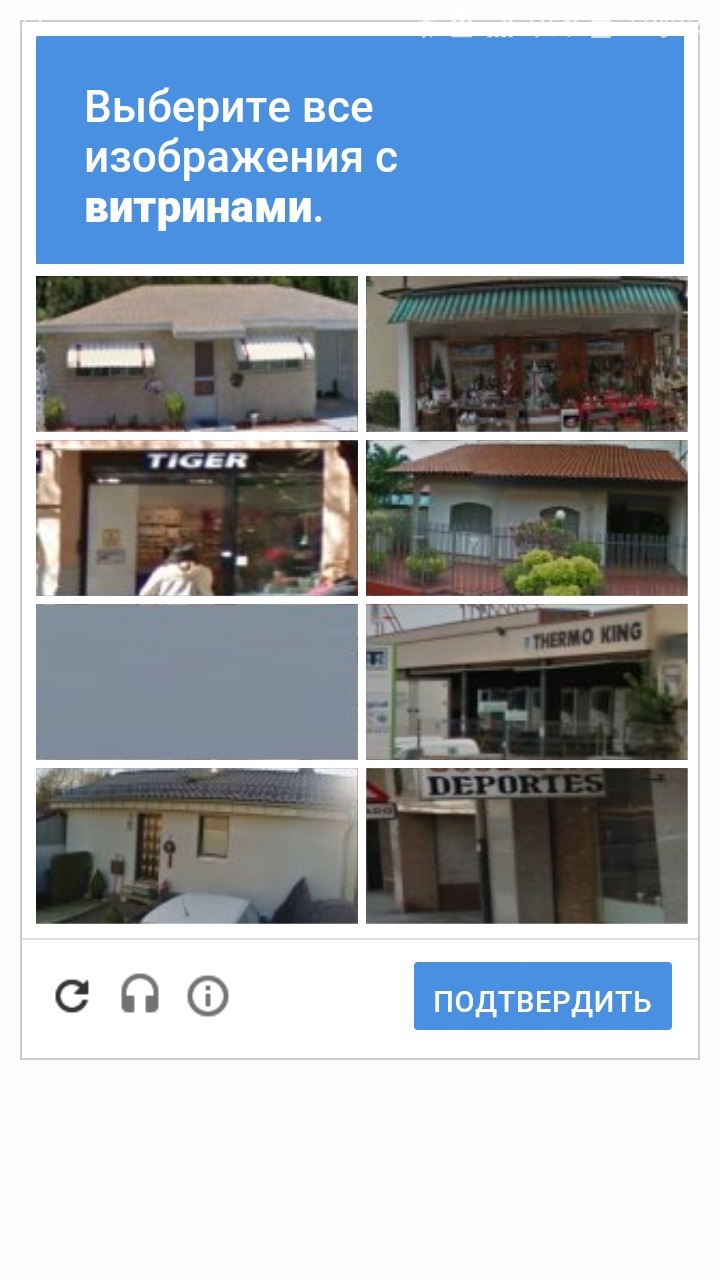Select the blank gray tile
720x1280 pixels.
tap(197, 682)
